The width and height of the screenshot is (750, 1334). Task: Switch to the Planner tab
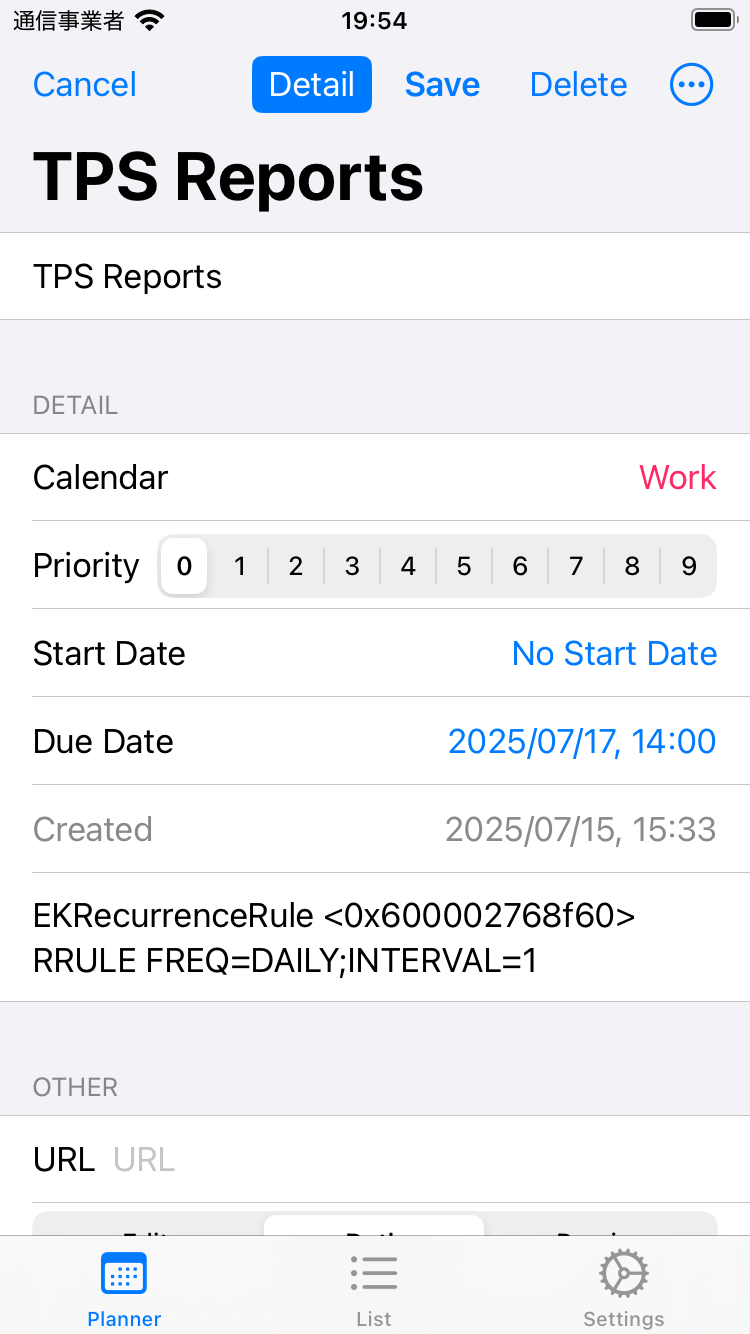124,1289
